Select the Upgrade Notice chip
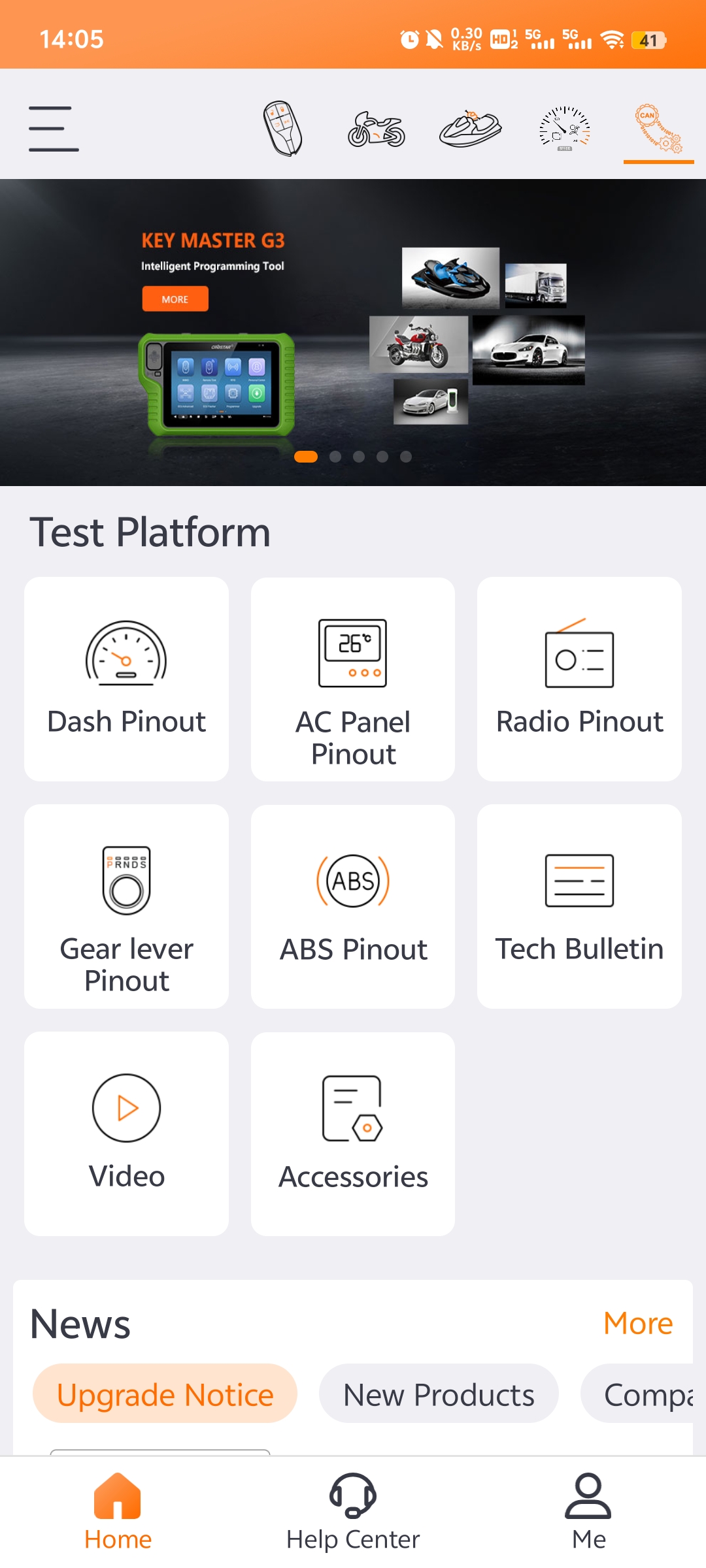The width and height of the screenshot is (706, 1568). click(165, 1394)
